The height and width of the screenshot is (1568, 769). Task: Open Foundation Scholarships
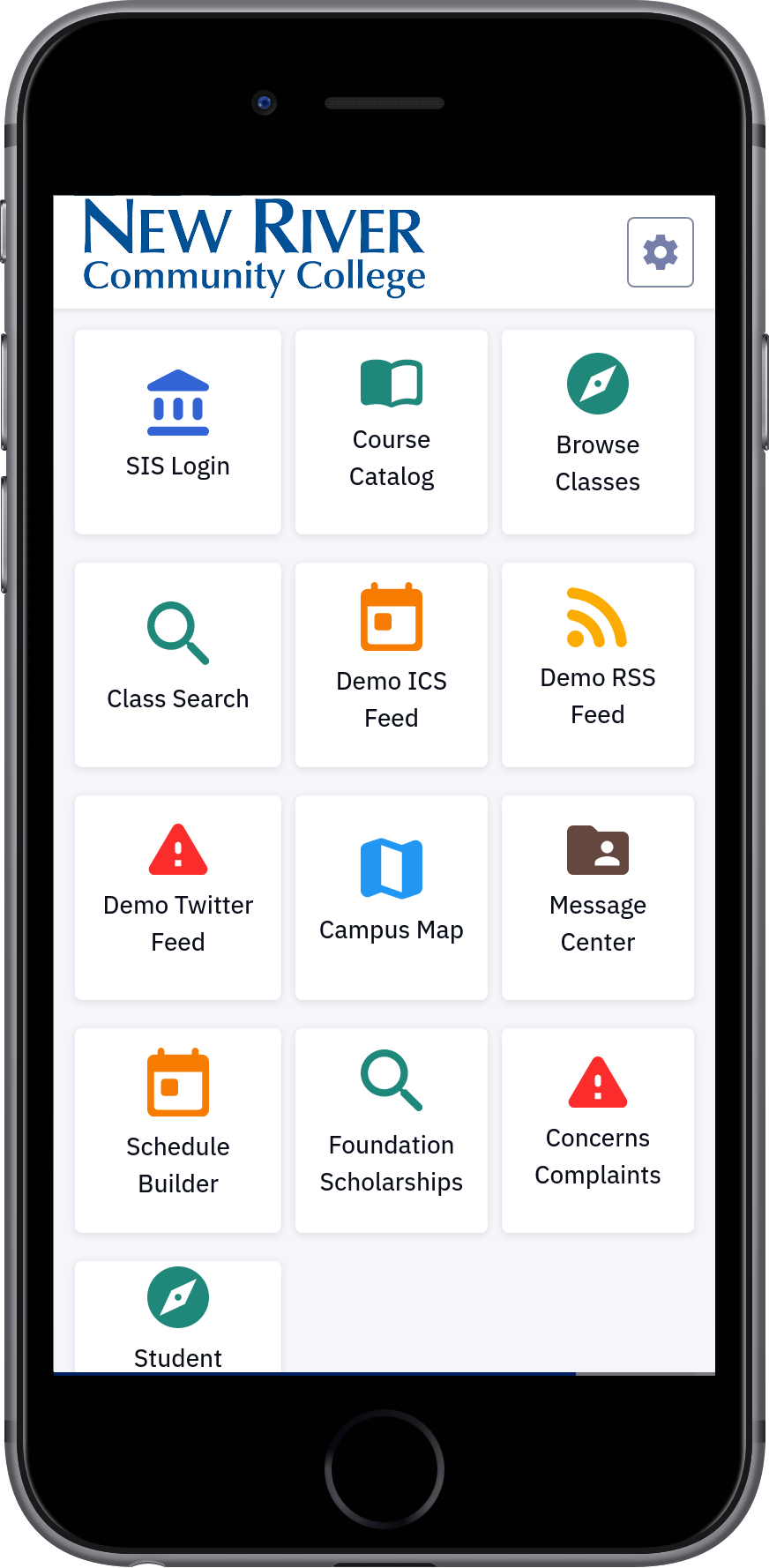click(x=392, y=1131)
